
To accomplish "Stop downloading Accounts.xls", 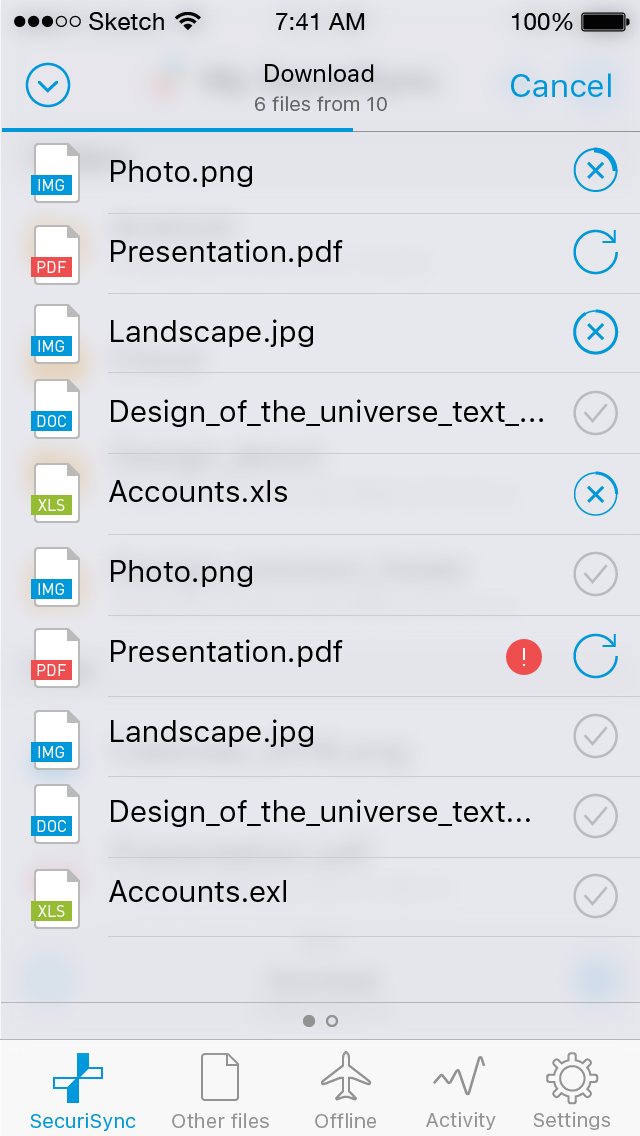I will [x=595, y=494].
